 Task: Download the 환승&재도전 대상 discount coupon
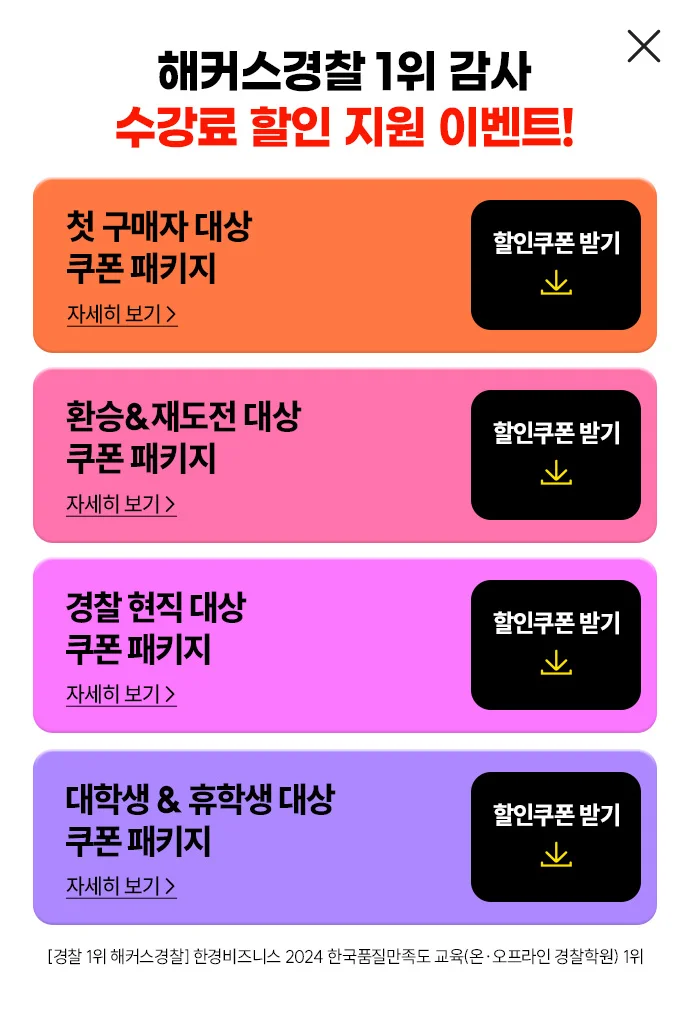pos(555,455)
